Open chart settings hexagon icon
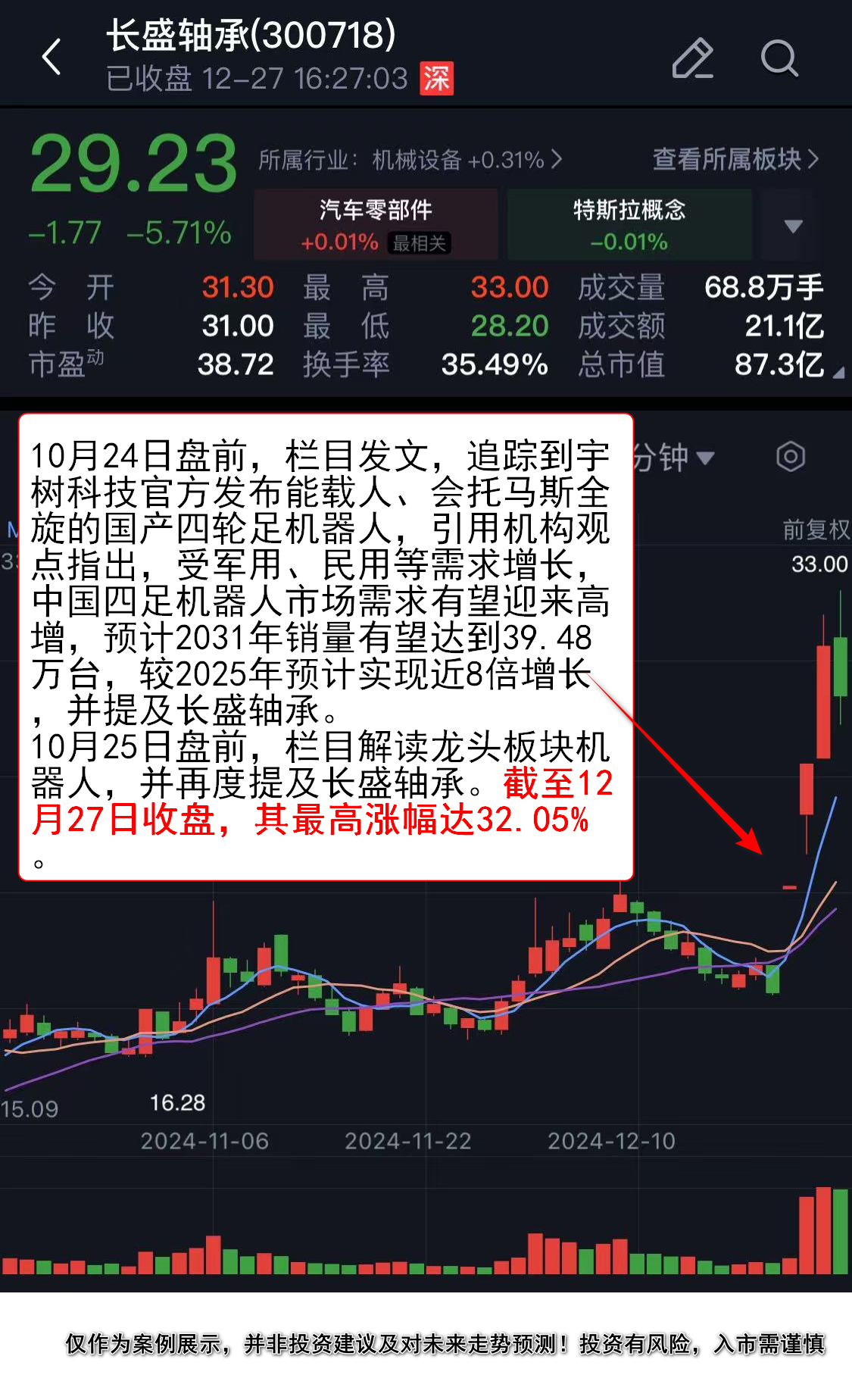852x1400 pixels. coord(790,457)
